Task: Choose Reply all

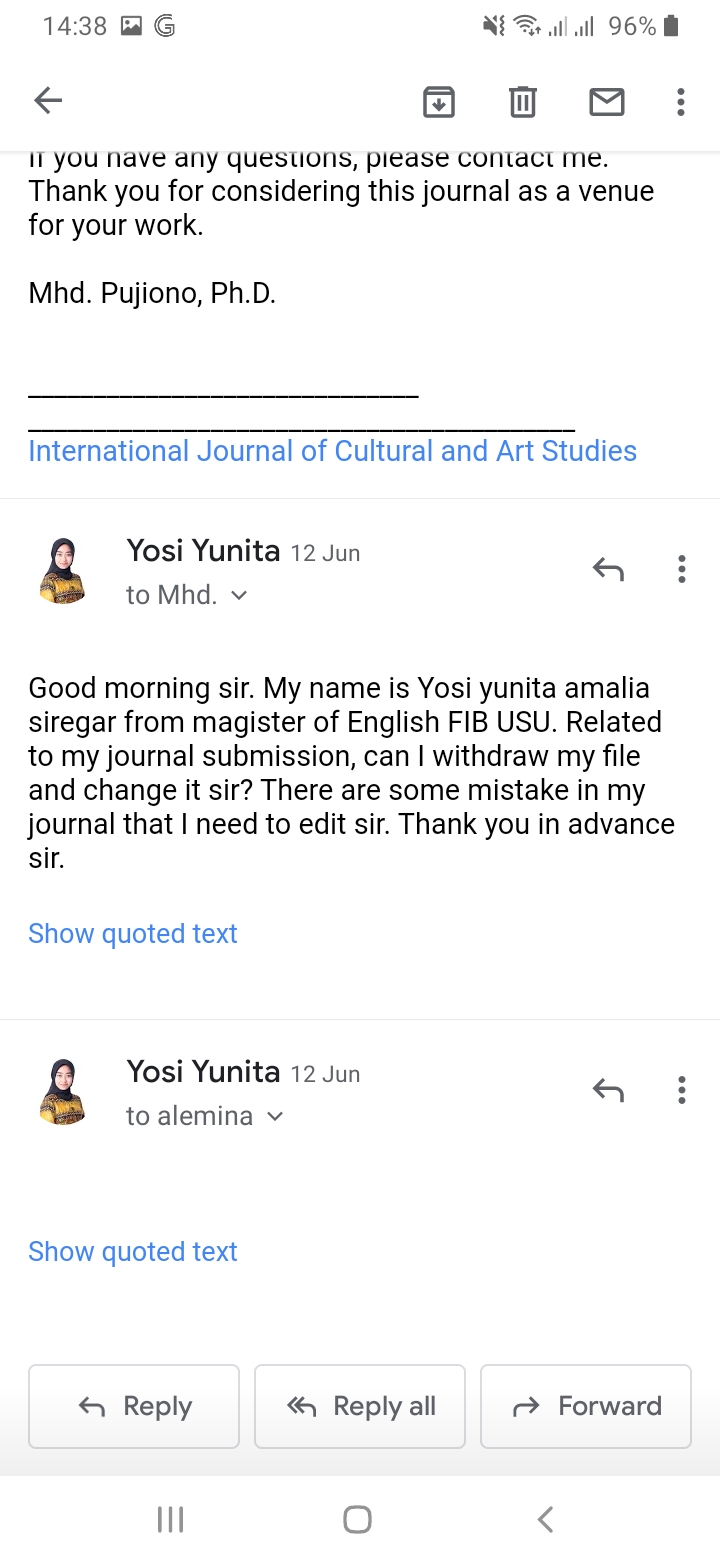Action: click(360, 1406)
